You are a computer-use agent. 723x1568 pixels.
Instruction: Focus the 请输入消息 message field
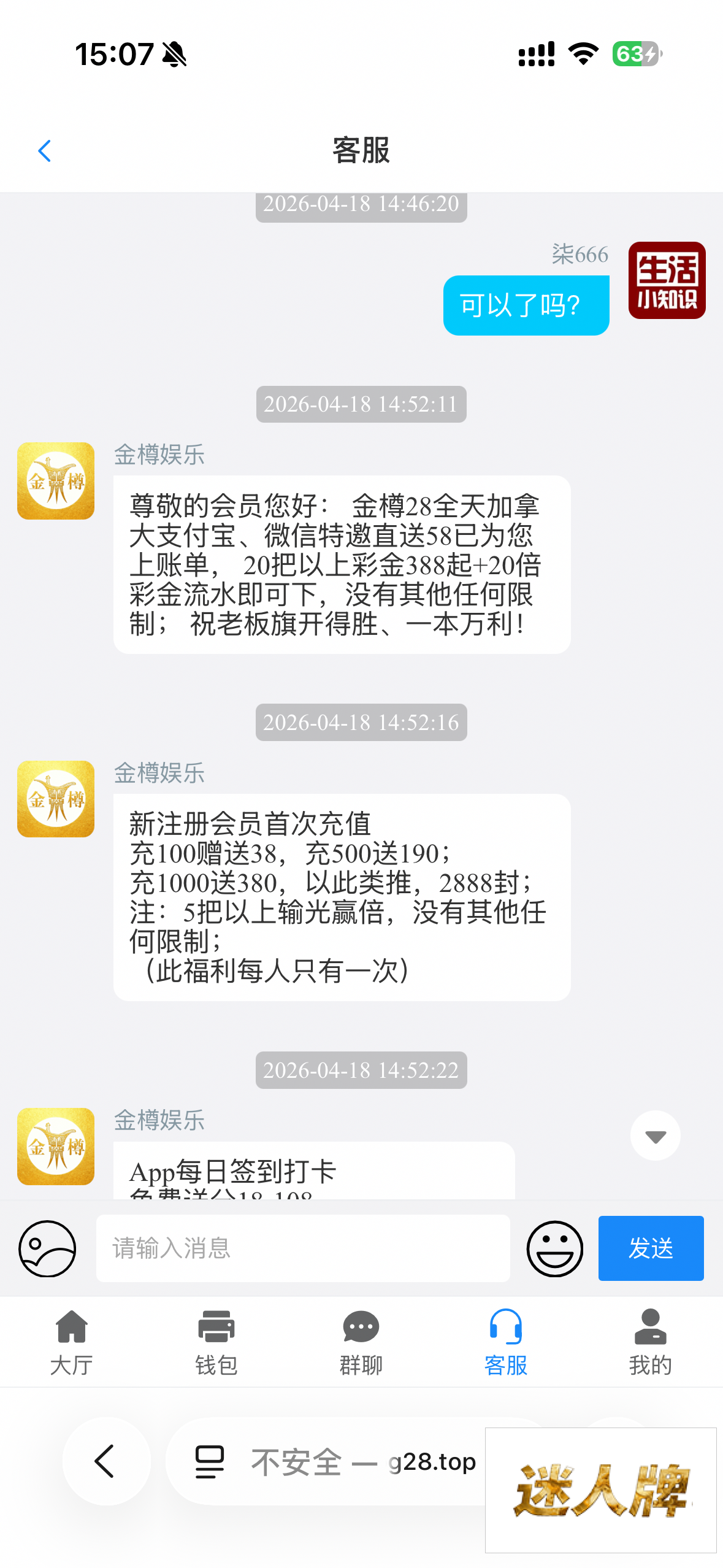[303, 1248]
